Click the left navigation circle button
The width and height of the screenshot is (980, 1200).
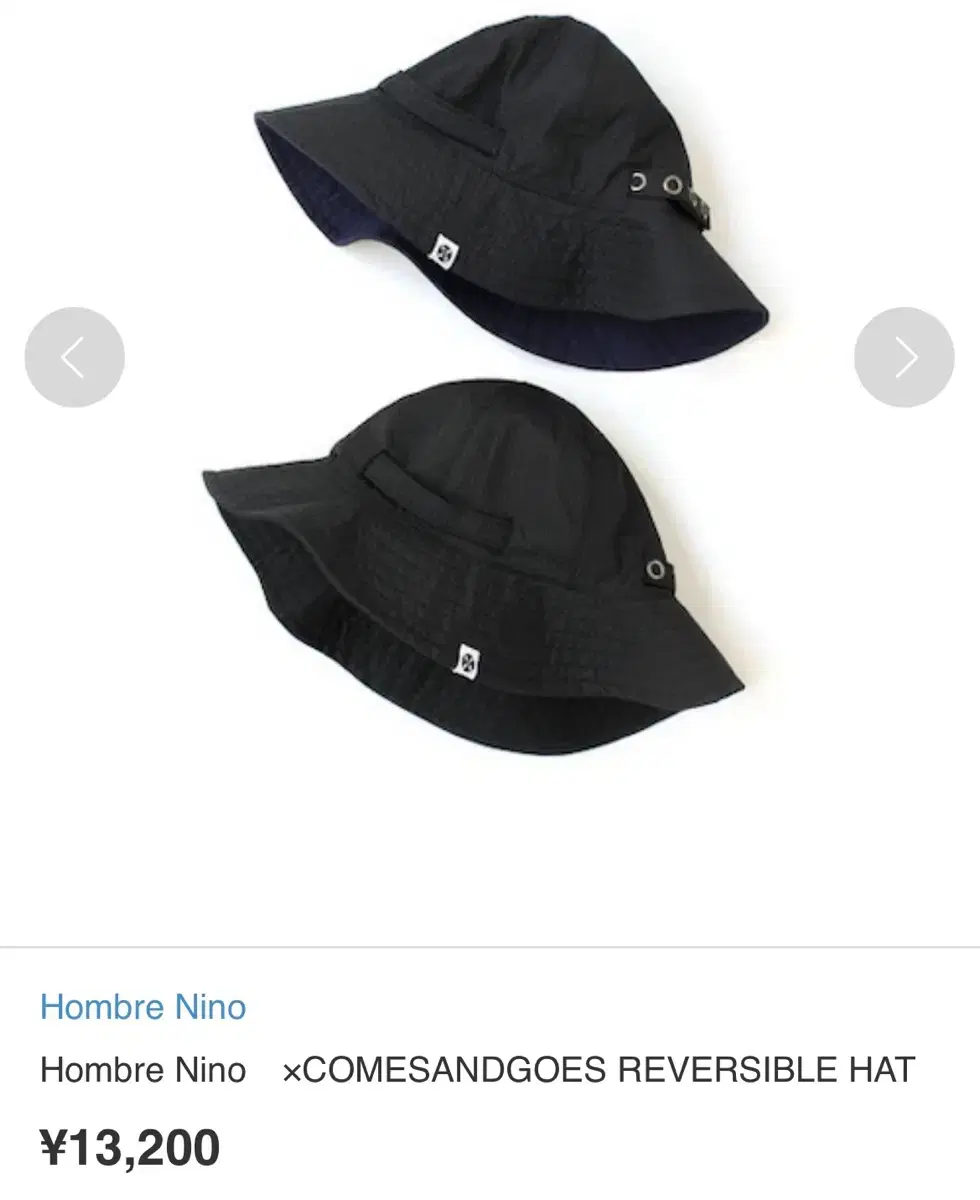74,356
